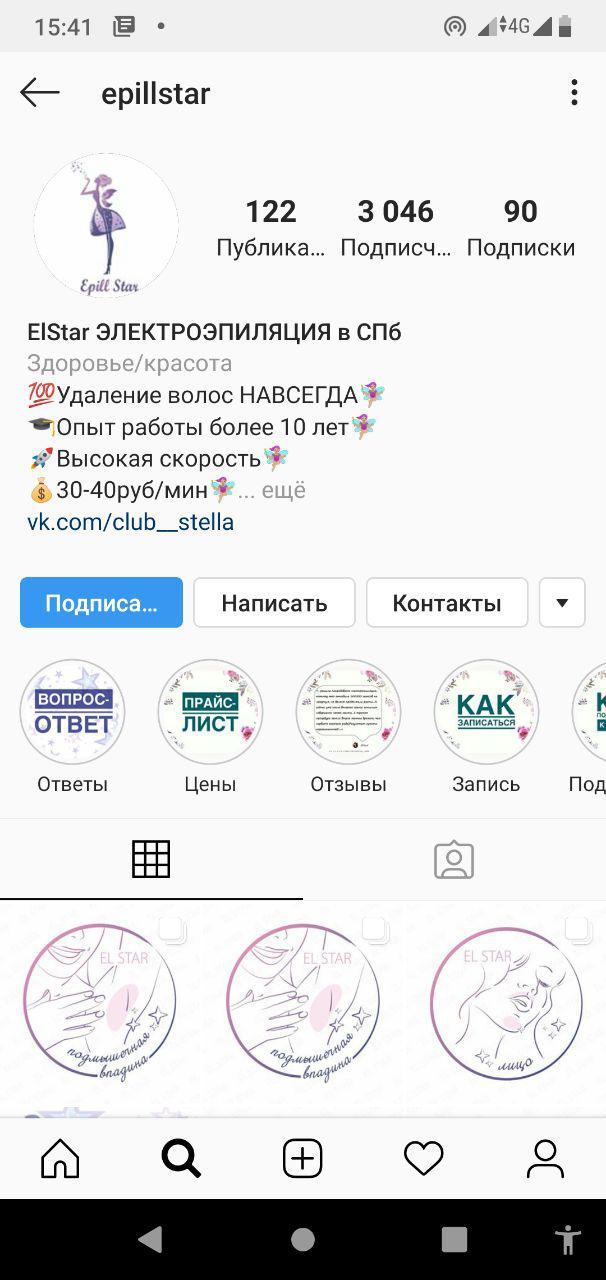Screen dimensions: 606x1280
Task: Switch to the tagged photos tab
Action: tap(454, 860)
